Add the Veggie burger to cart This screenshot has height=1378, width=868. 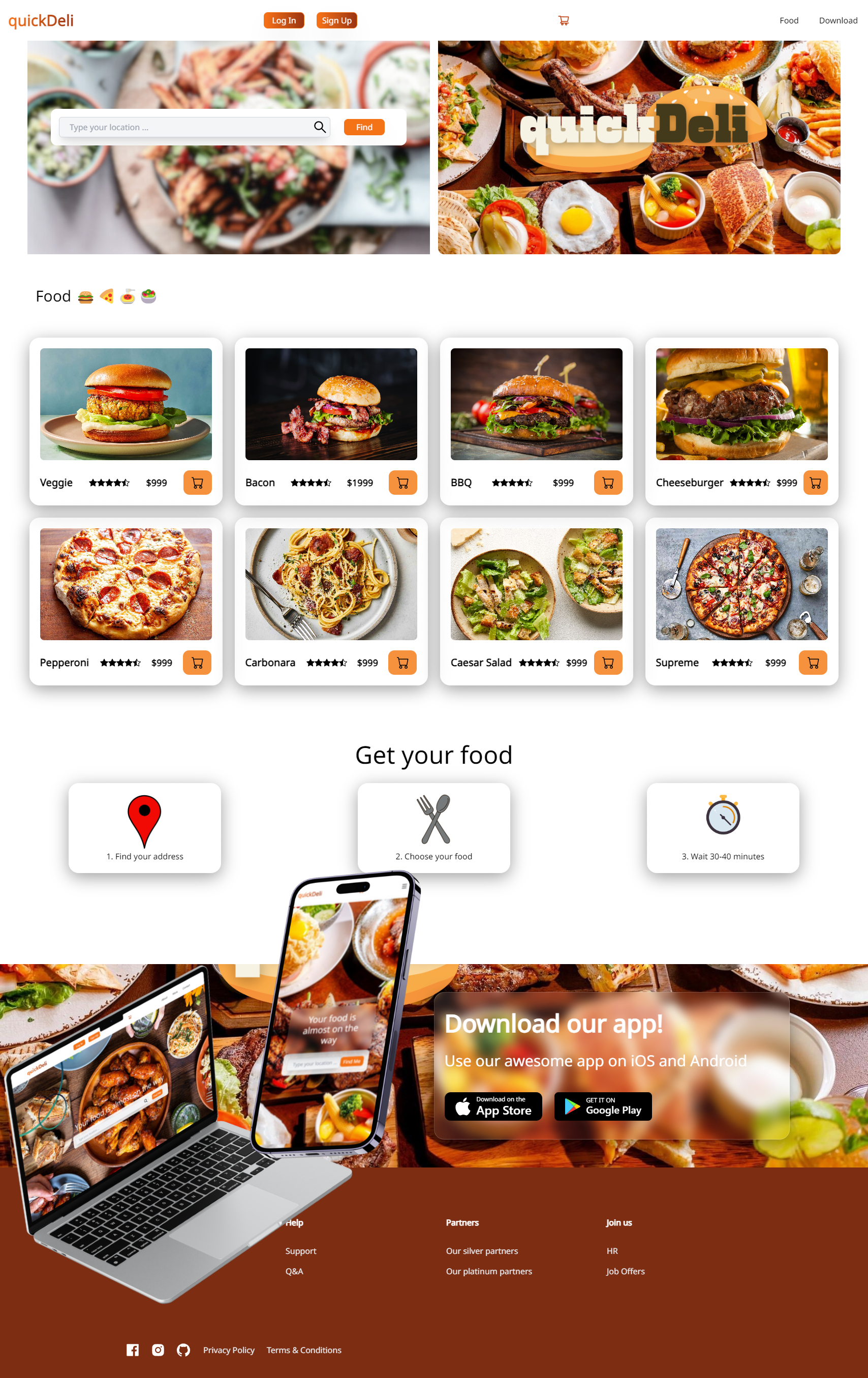[x=197, y=483]
